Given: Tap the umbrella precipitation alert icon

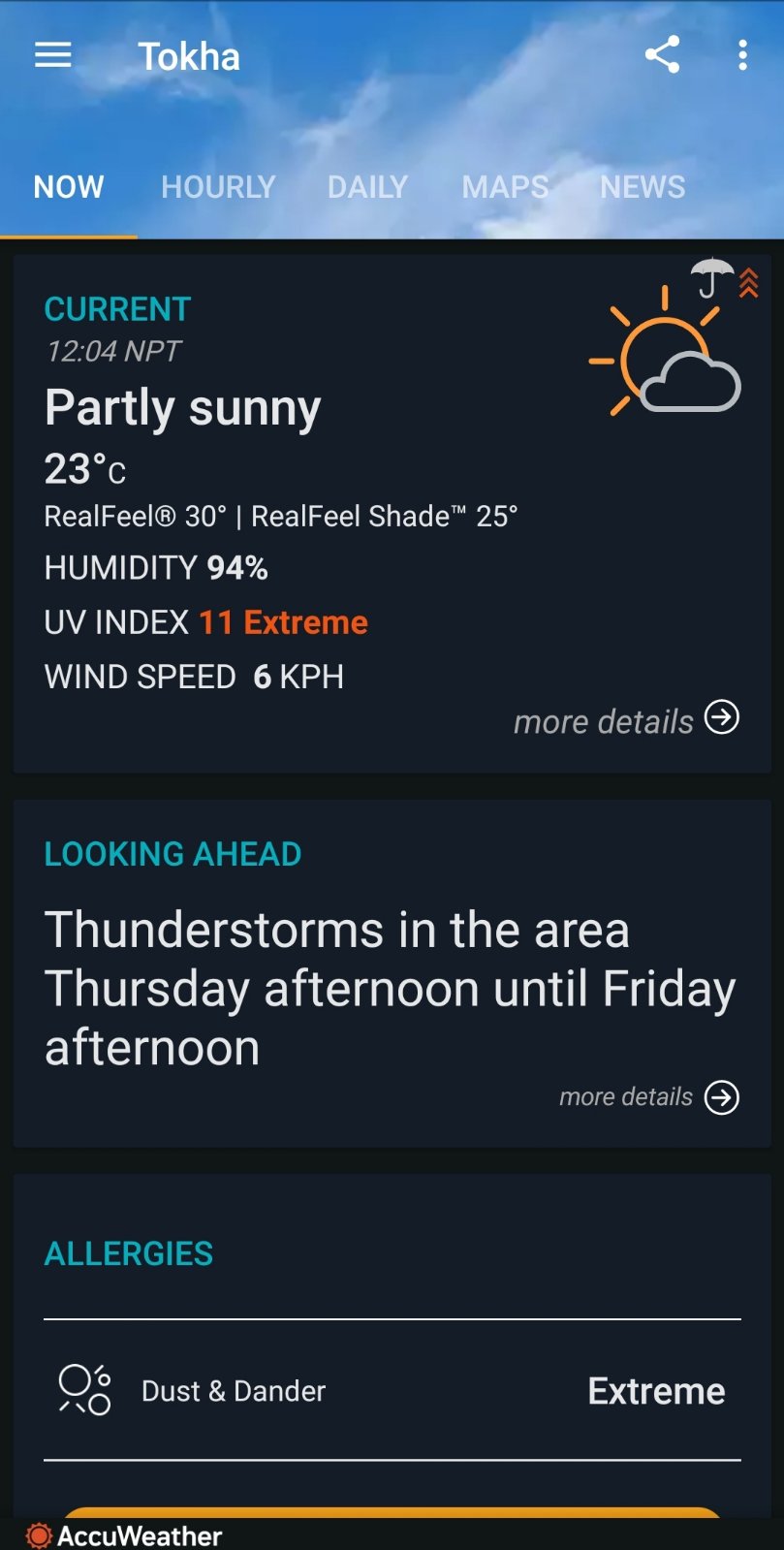Looking at the screenshot, I should pos(714,279).
